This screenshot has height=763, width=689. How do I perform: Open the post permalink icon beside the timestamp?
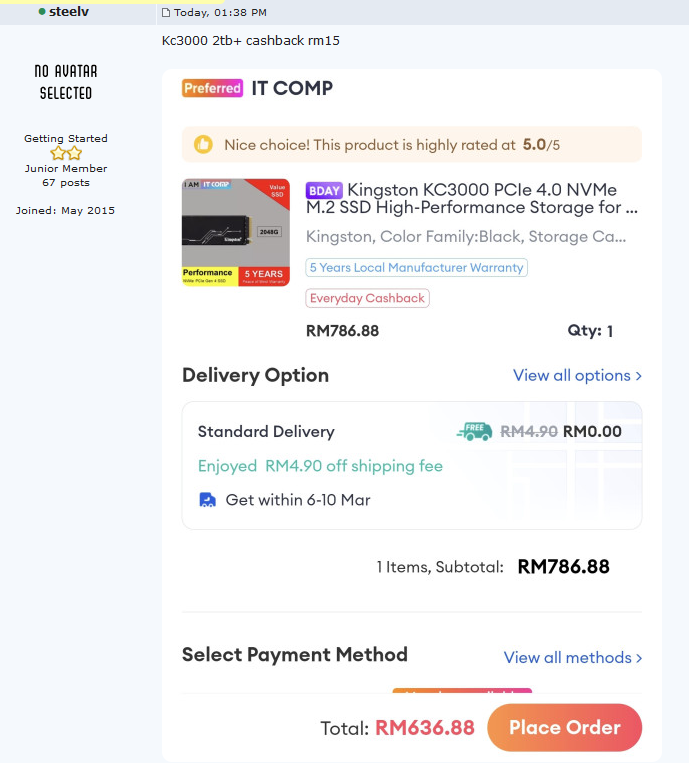click(167, 12)
